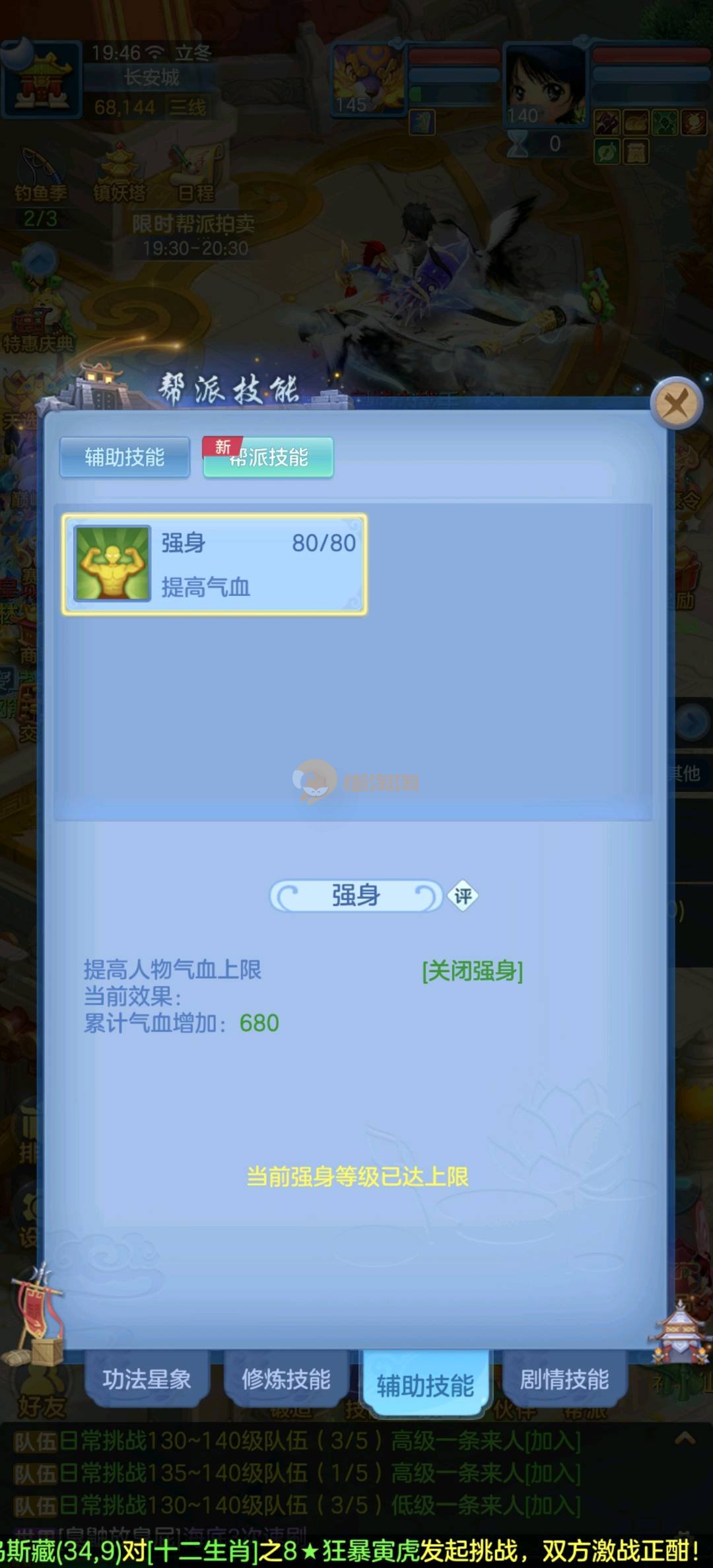The image size is (713, 1568).
Task: Open comments via the 评 icon
Action: (463, 896)
